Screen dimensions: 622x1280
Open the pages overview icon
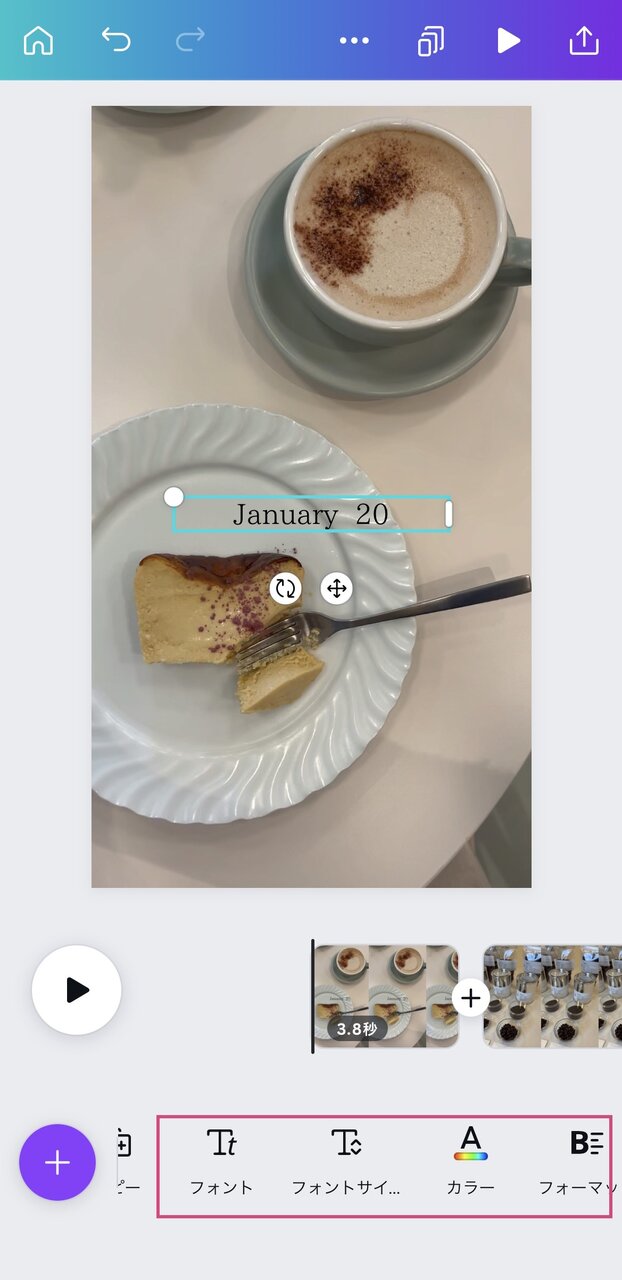point(431,40)
